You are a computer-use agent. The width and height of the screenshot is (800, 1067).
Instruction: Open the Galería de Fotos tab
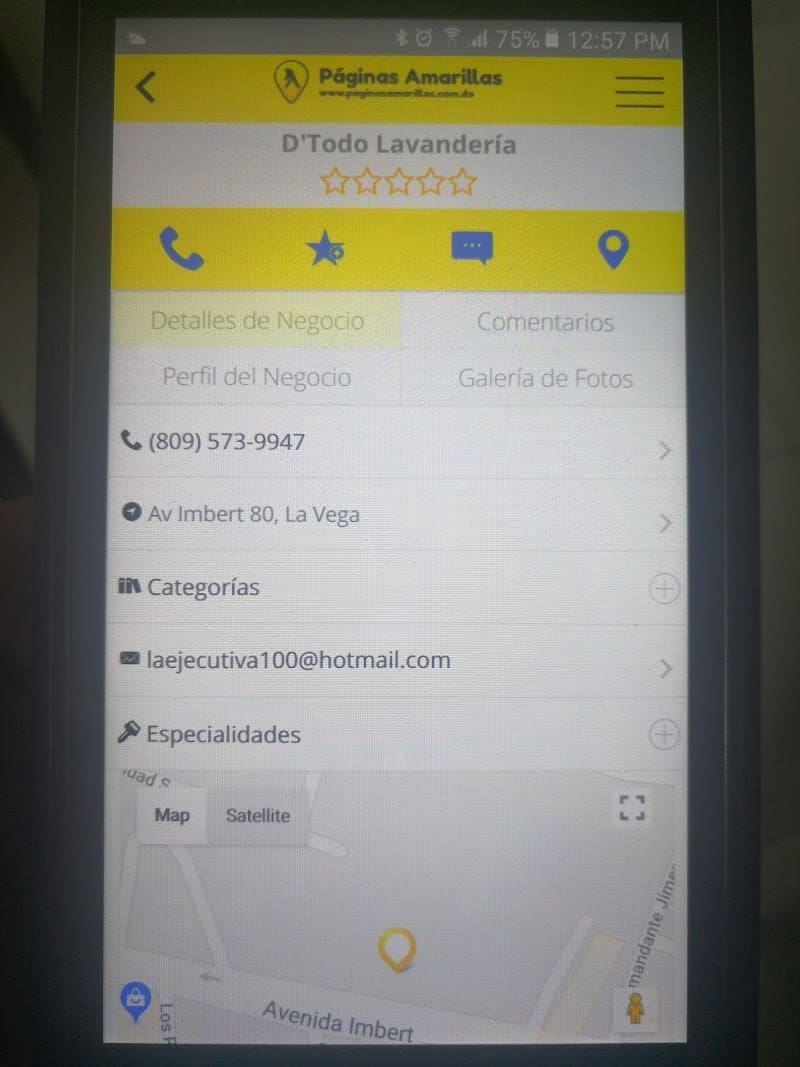(x=545, y=379)
